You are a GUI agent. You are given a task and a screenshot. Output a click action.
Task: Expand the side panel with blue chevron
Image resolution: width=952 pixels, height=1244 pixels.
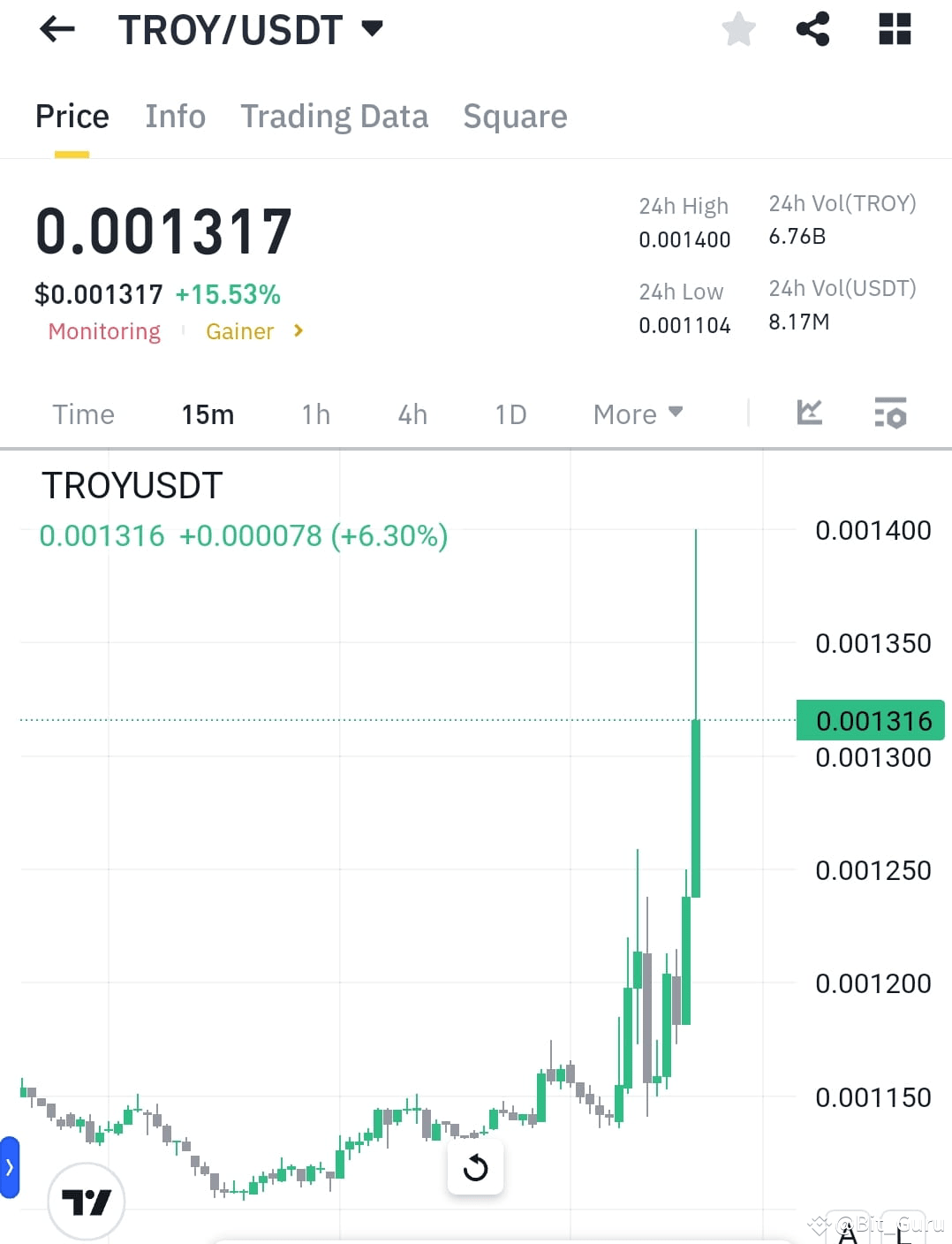click(10, 1167)
